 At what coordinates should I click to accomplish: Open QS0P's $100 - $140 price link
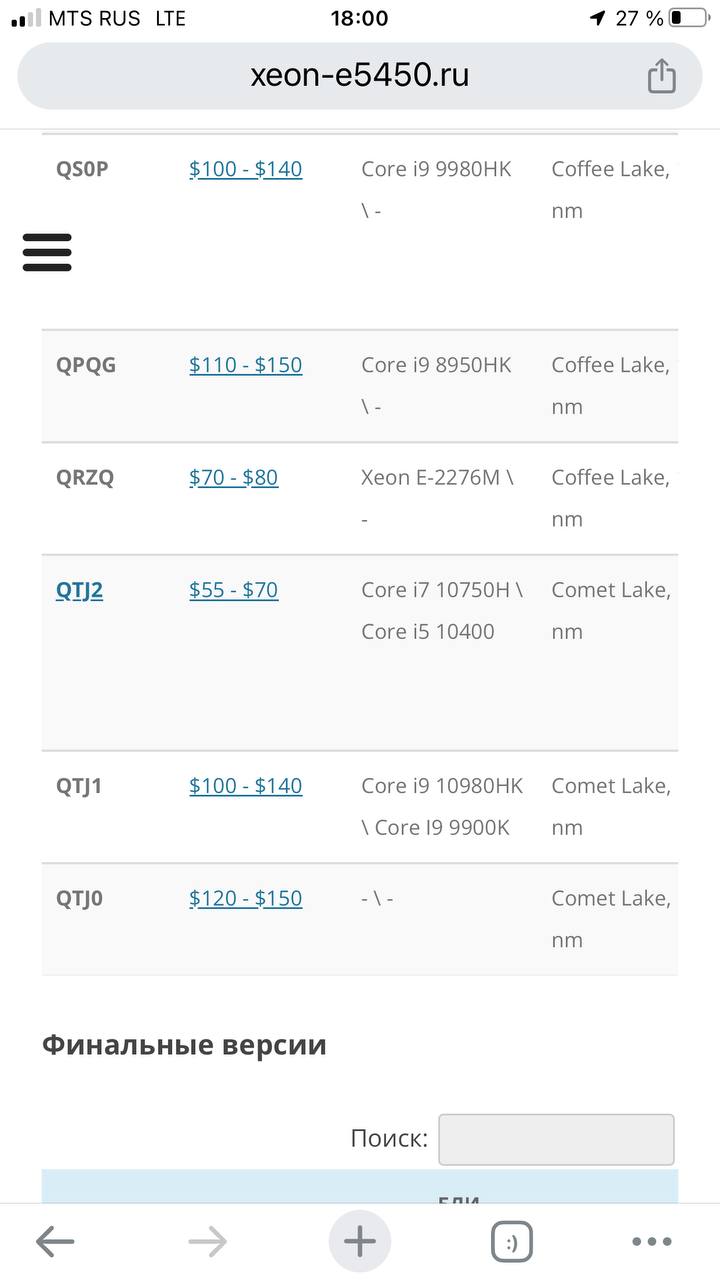pyautogui.click(x=246, y=170)
